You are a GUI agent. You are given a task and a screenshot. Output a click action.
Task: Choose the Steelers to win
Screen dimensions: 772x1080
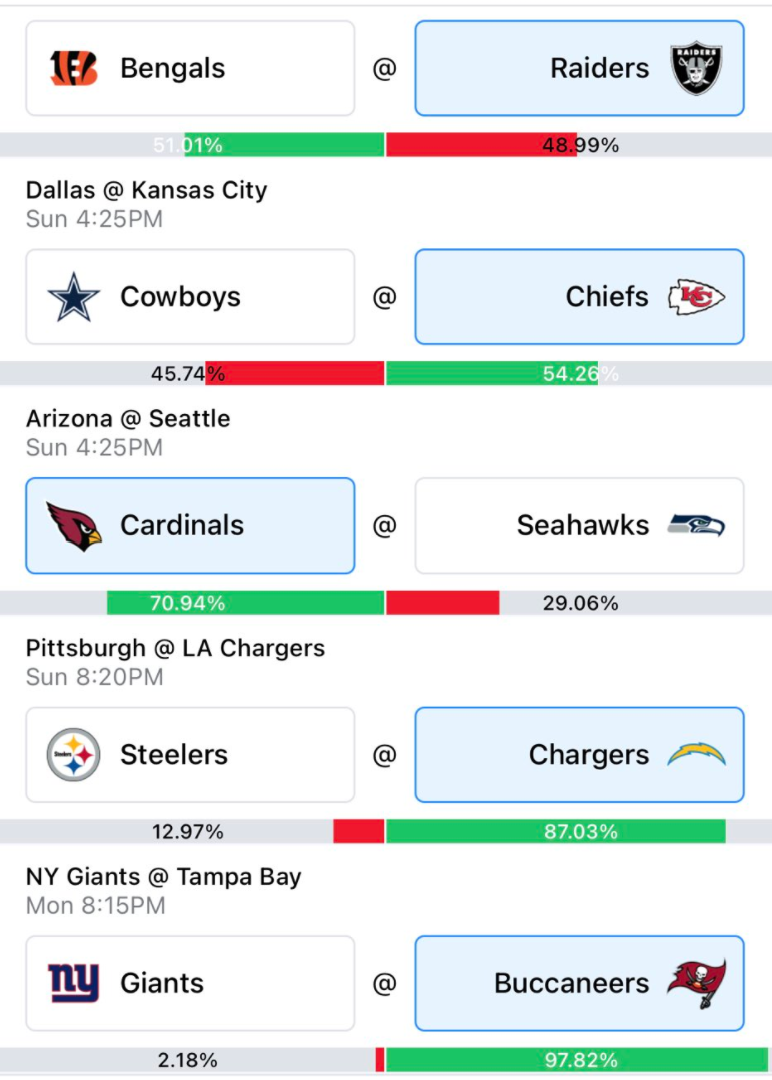click(x=190, y=755)
